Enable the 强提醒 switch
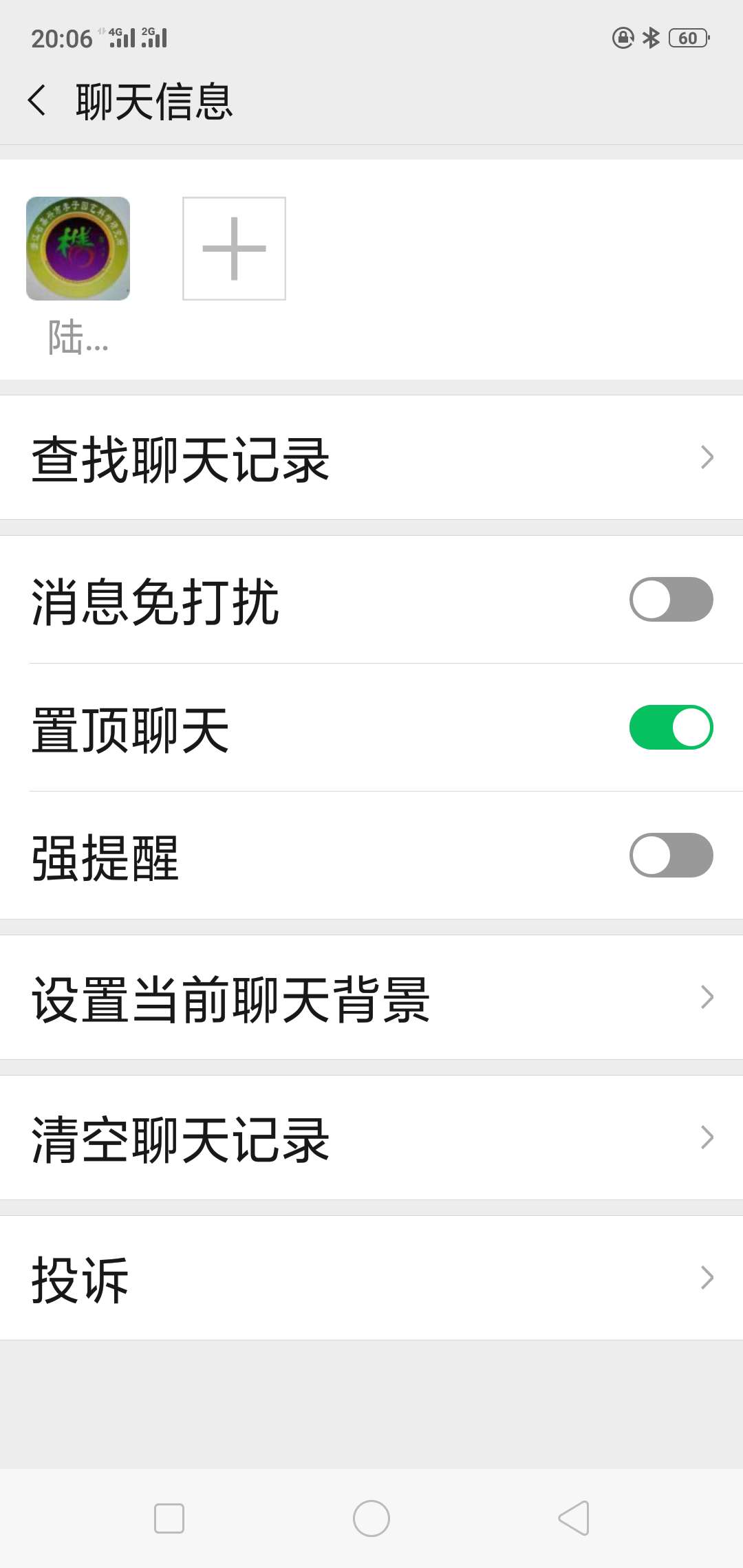 (x=671, y=855)
